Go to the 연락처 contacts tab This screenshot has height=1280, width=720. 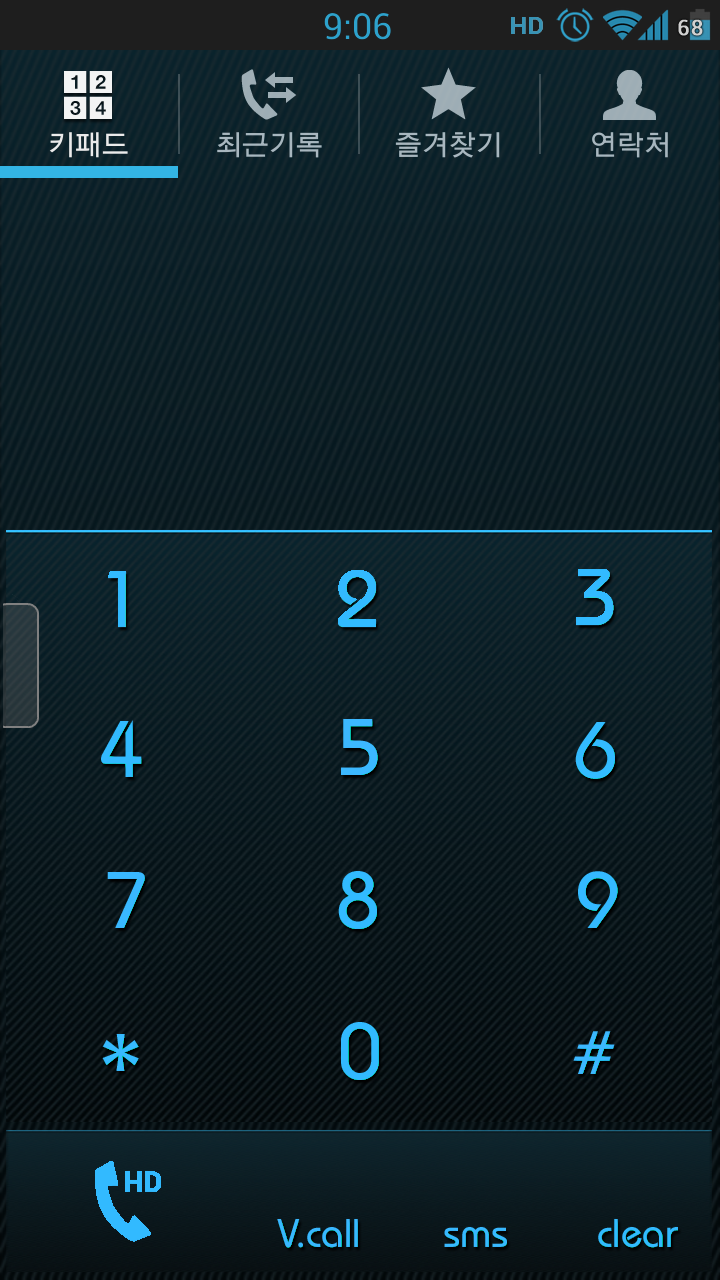(629, 115)
